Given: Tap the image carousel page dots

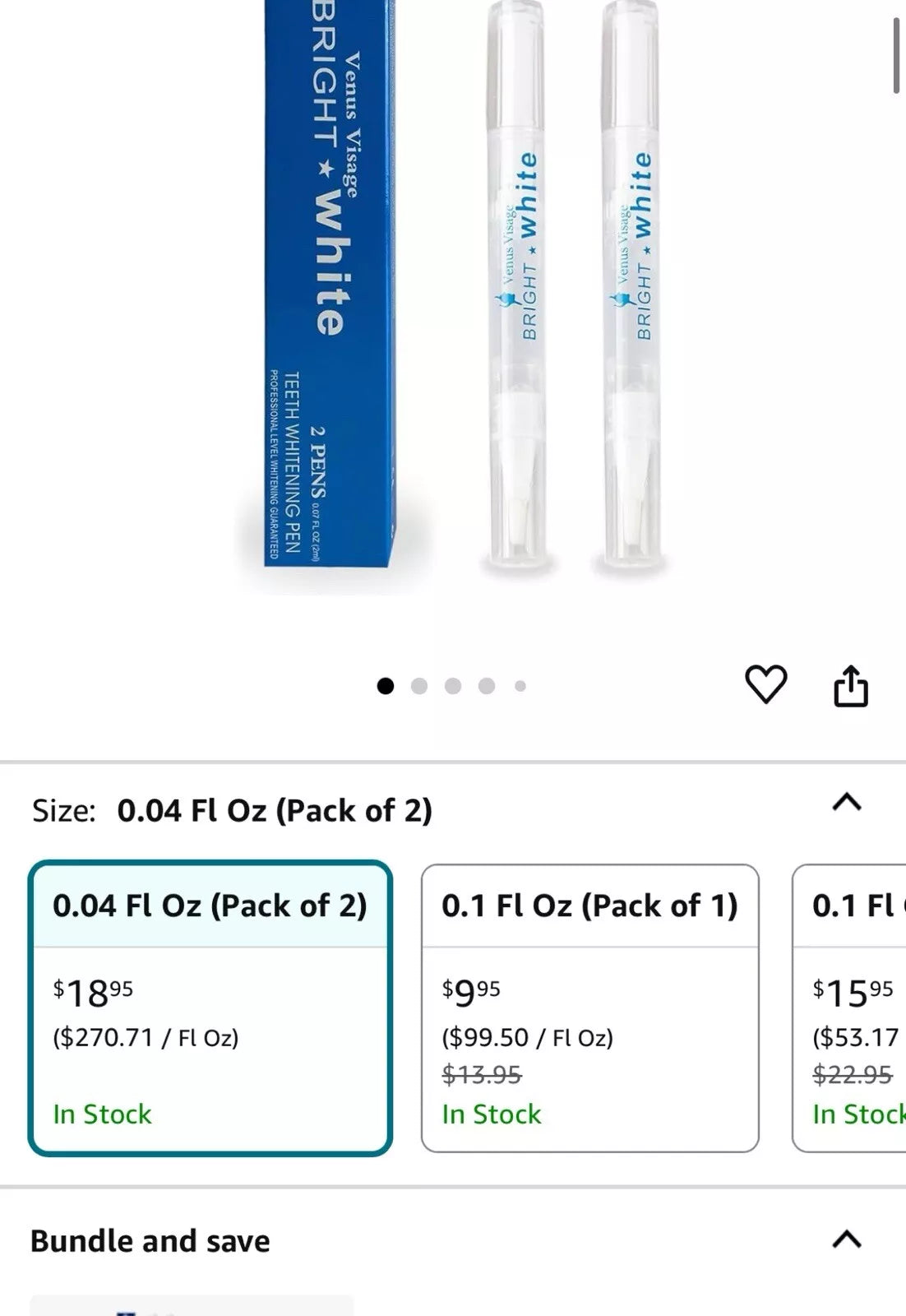Looking at the screenshot, I should coord(452,686).
